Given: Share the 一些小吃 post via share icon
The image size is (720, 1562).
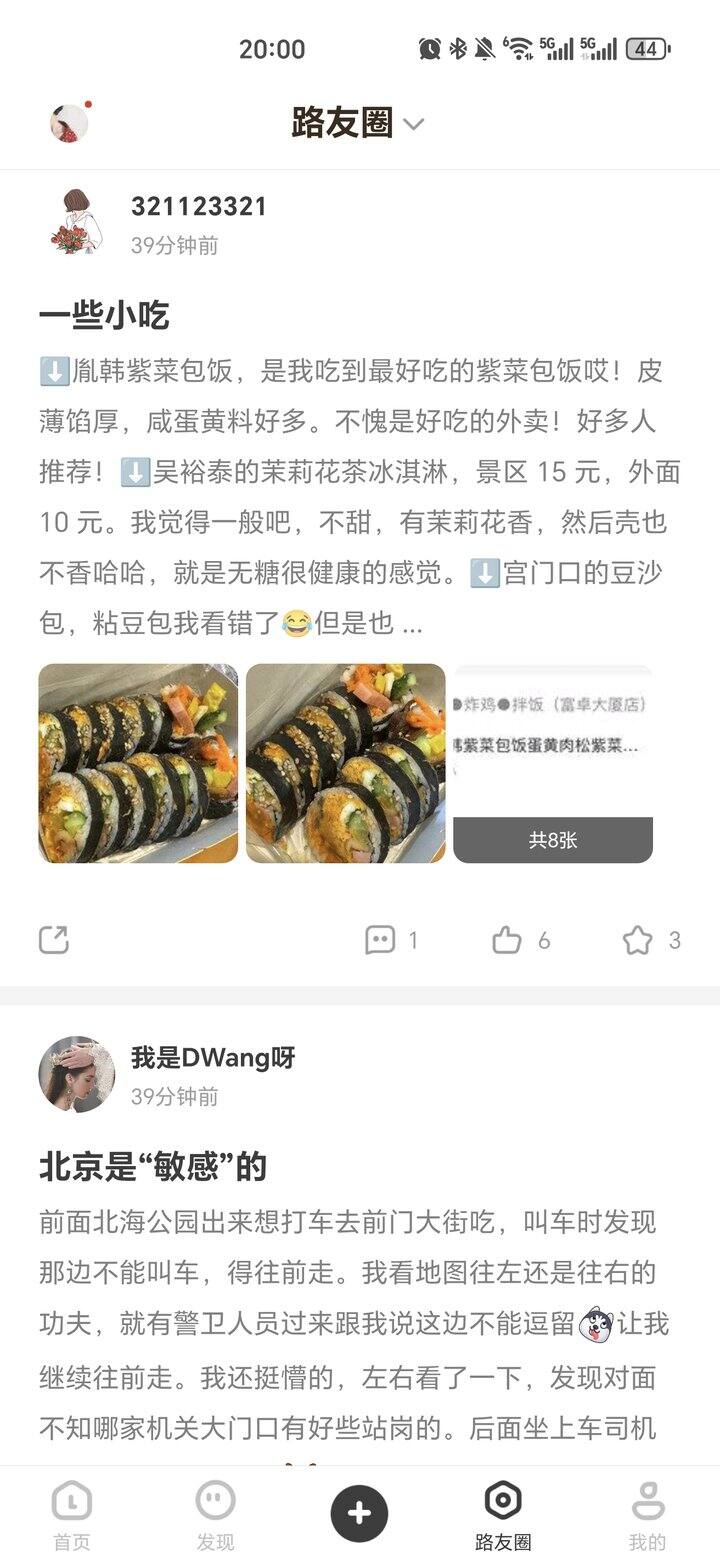Looking at the screenshot, I should [54, 940].
